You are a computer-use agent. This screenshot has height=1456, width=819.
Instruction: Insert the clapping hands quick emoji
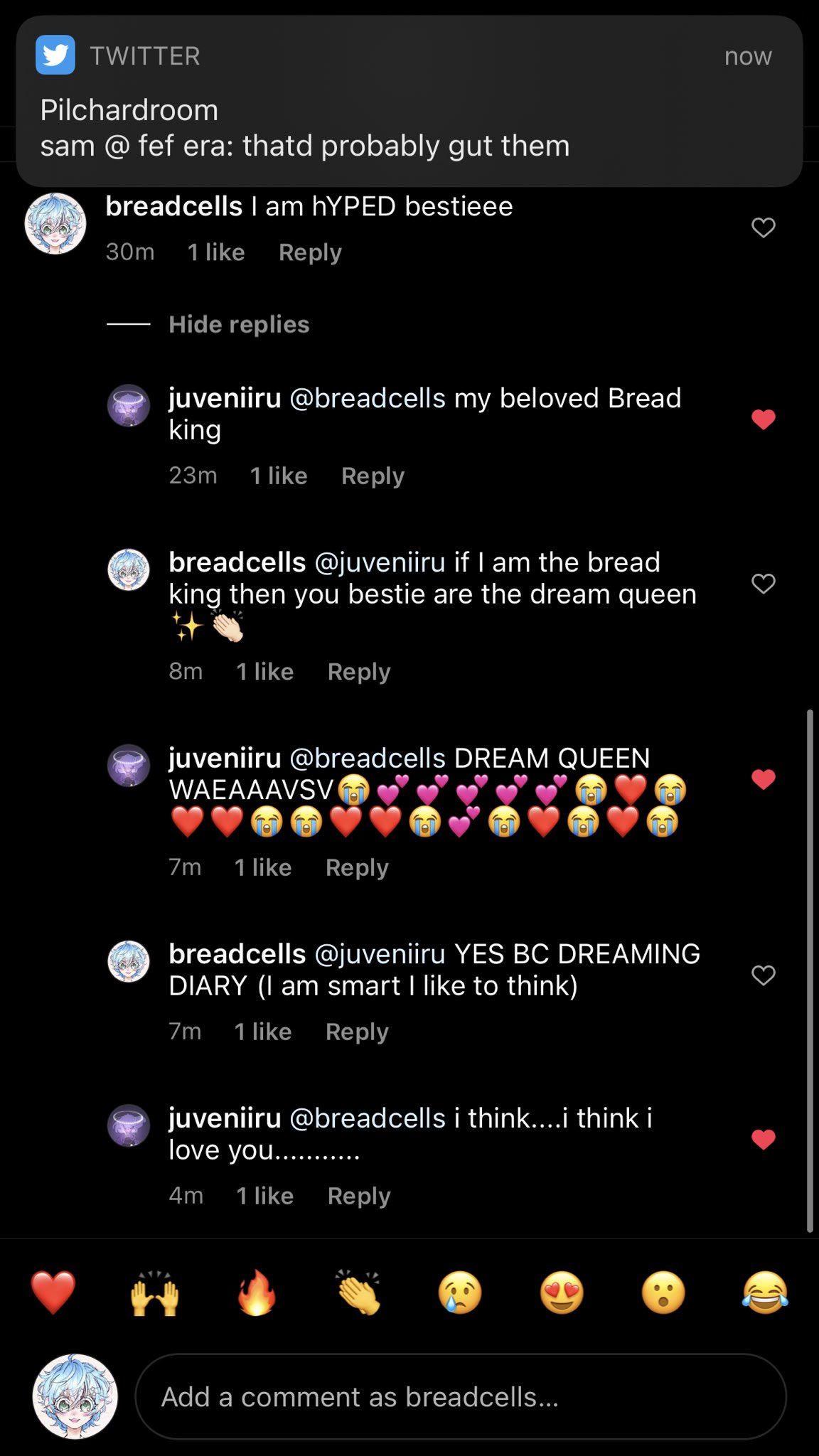[358, 1292]
